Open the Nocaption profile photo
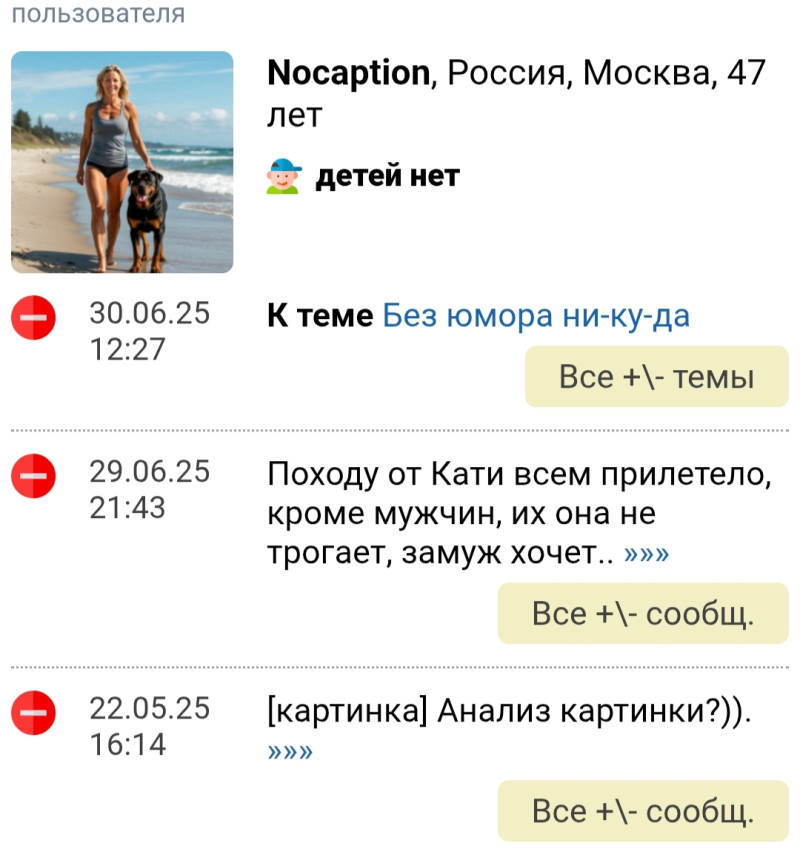 (x=122, y=162)
